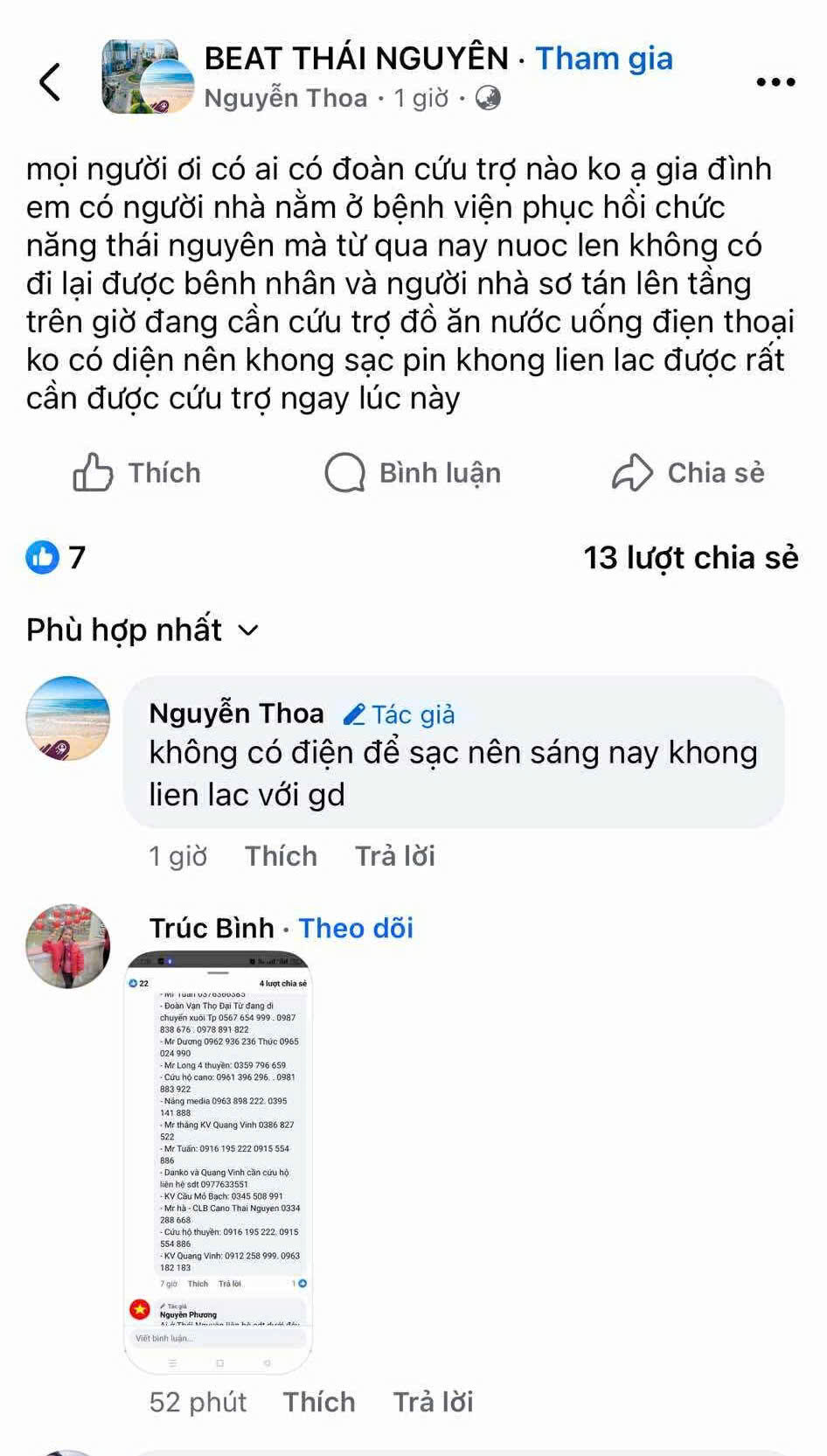This screenshot has height=1456, width=827.
Task: Like the post with Thích button
Action: (x=137, y=473)
